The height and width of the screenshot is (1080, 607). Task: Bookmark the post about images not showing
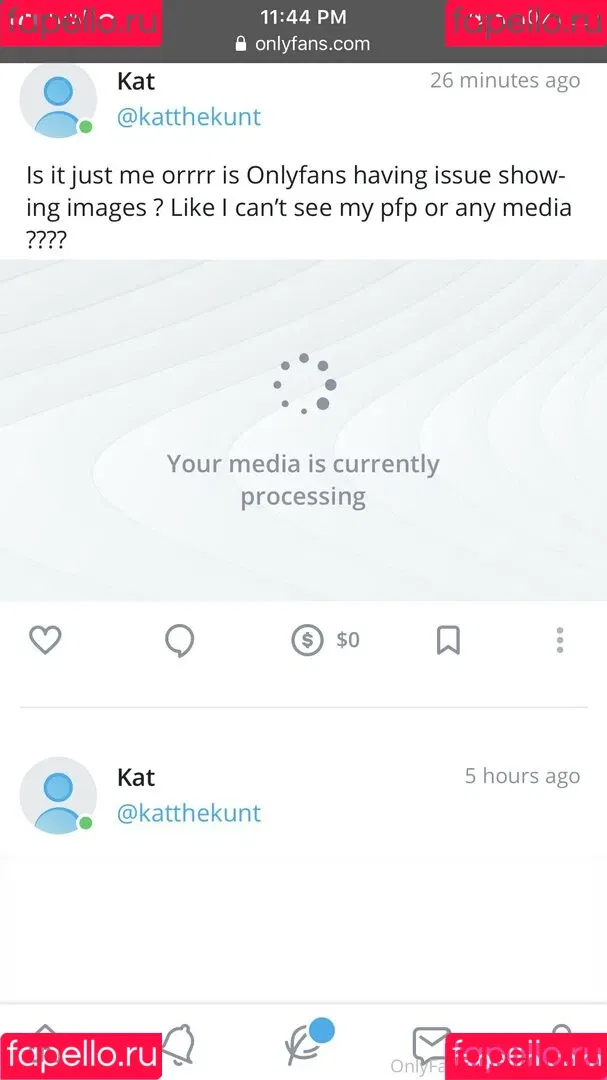[448, 640]
